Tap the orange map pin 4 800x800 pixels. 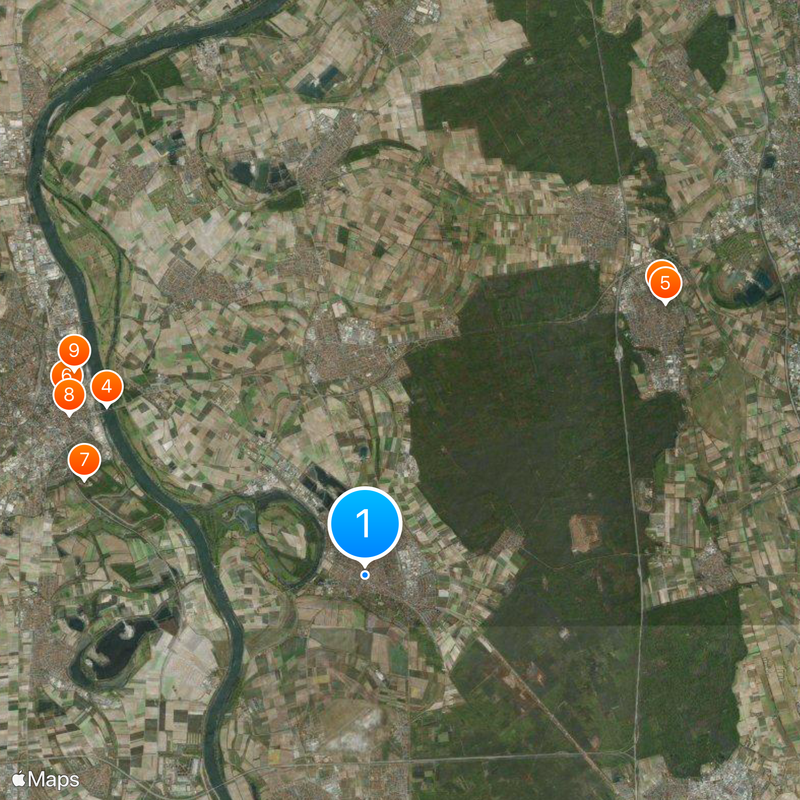pos(107,386)
